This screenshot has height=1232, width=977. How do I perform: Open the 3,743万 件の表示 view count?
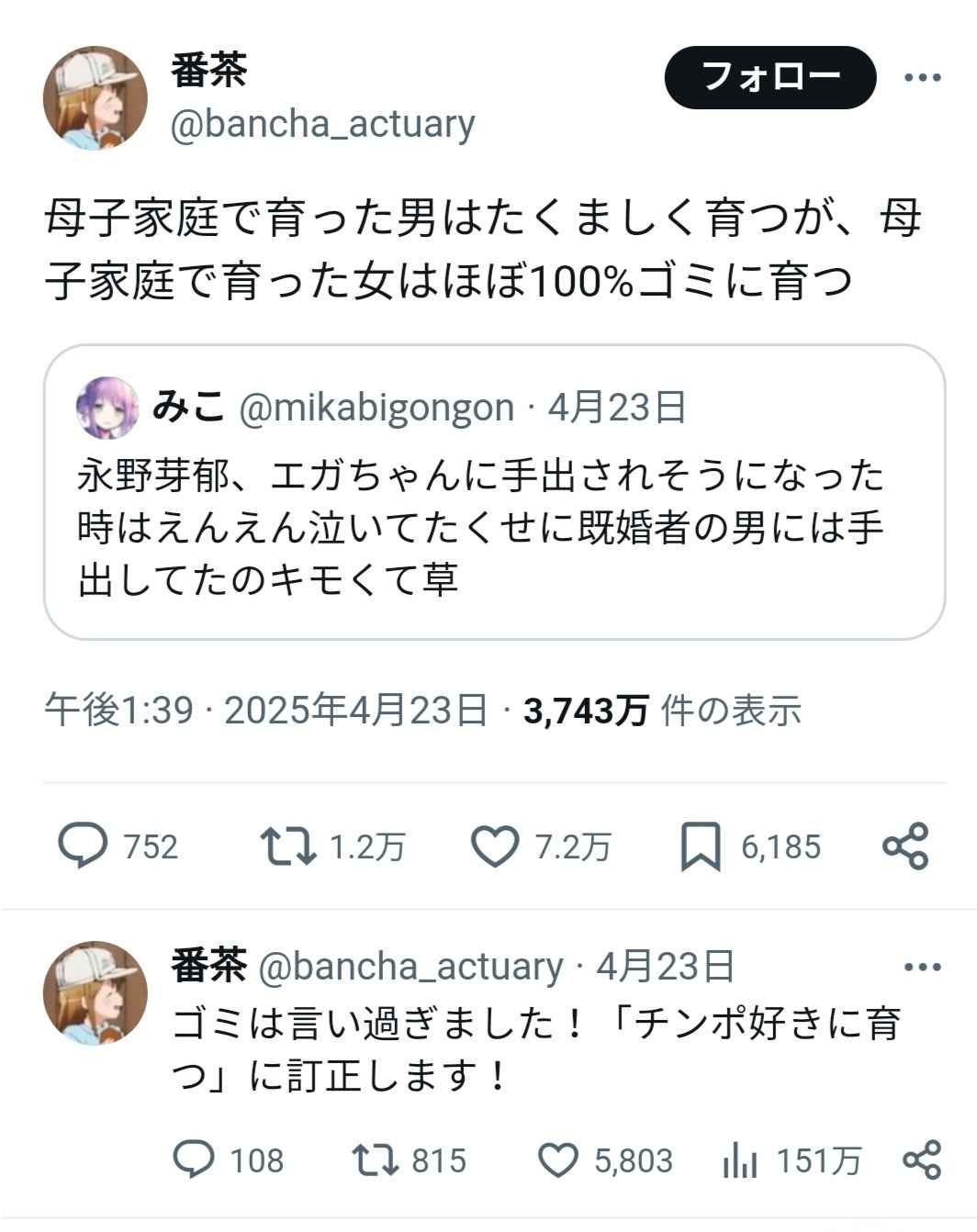pos(661,710)
